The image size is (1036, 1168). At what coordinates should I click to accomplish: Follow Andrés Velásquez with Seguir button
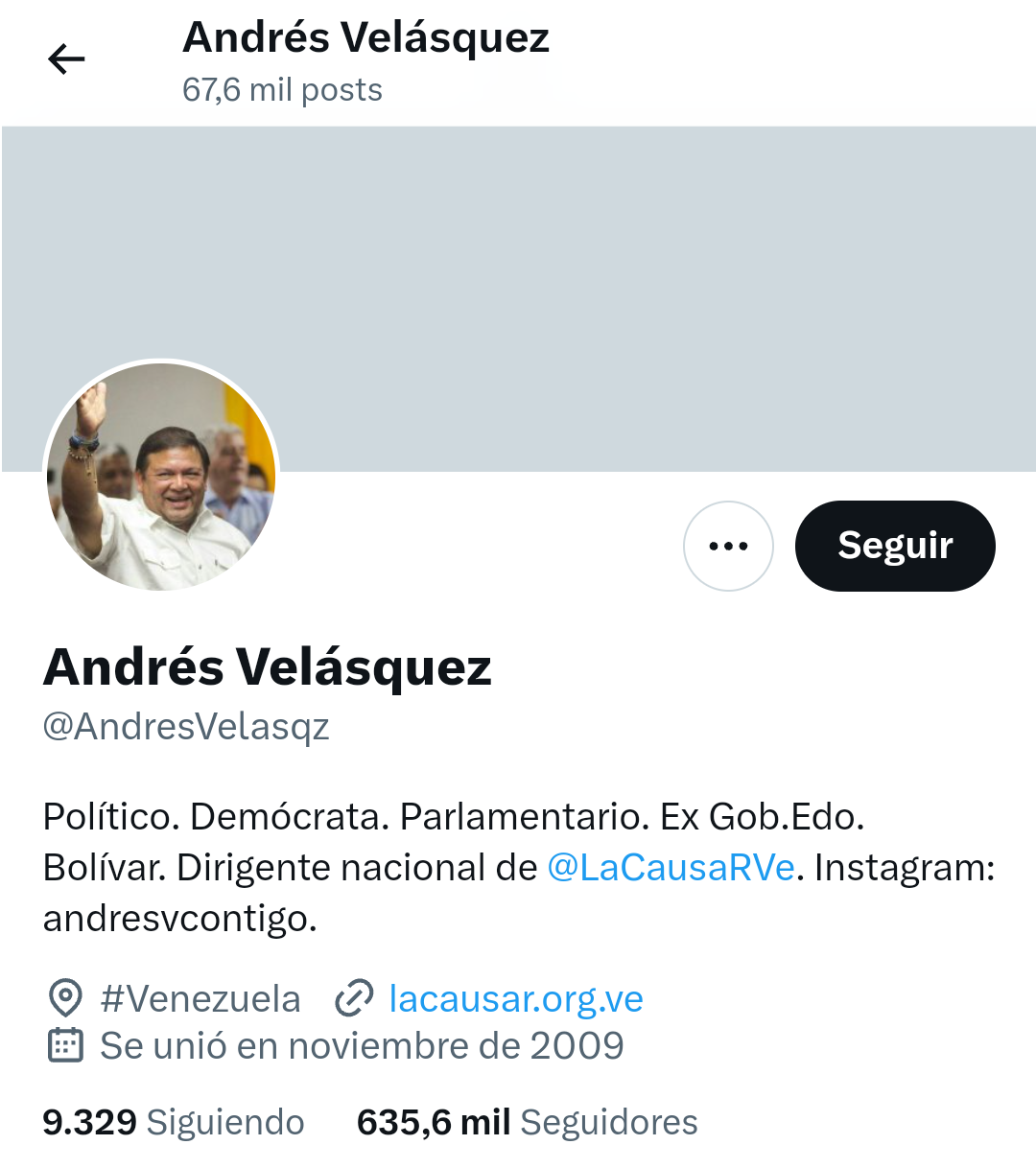pos(894,546)
